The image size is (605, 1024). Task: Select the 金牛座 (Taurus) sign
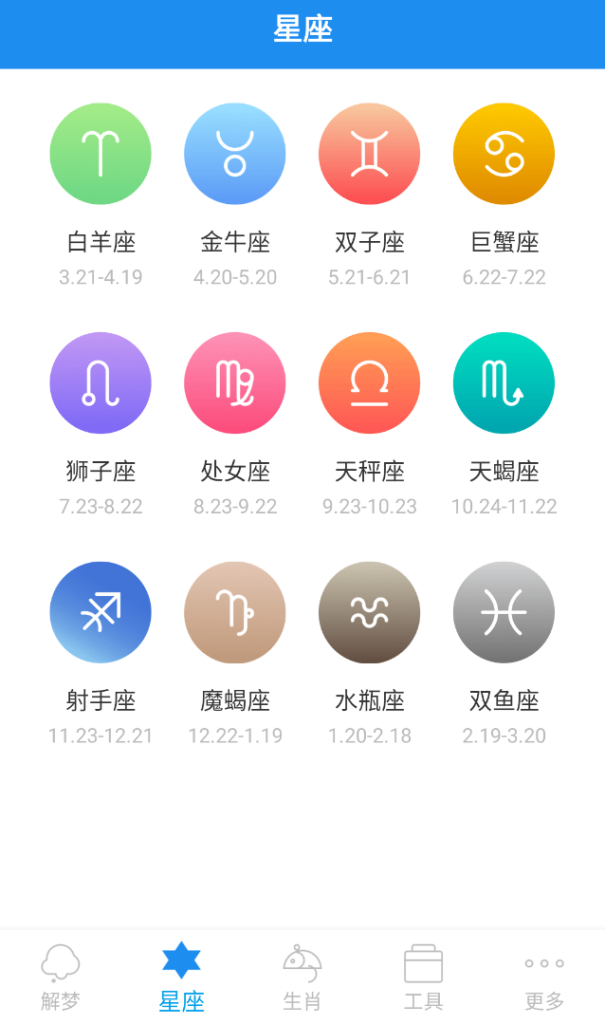[235, 154]
